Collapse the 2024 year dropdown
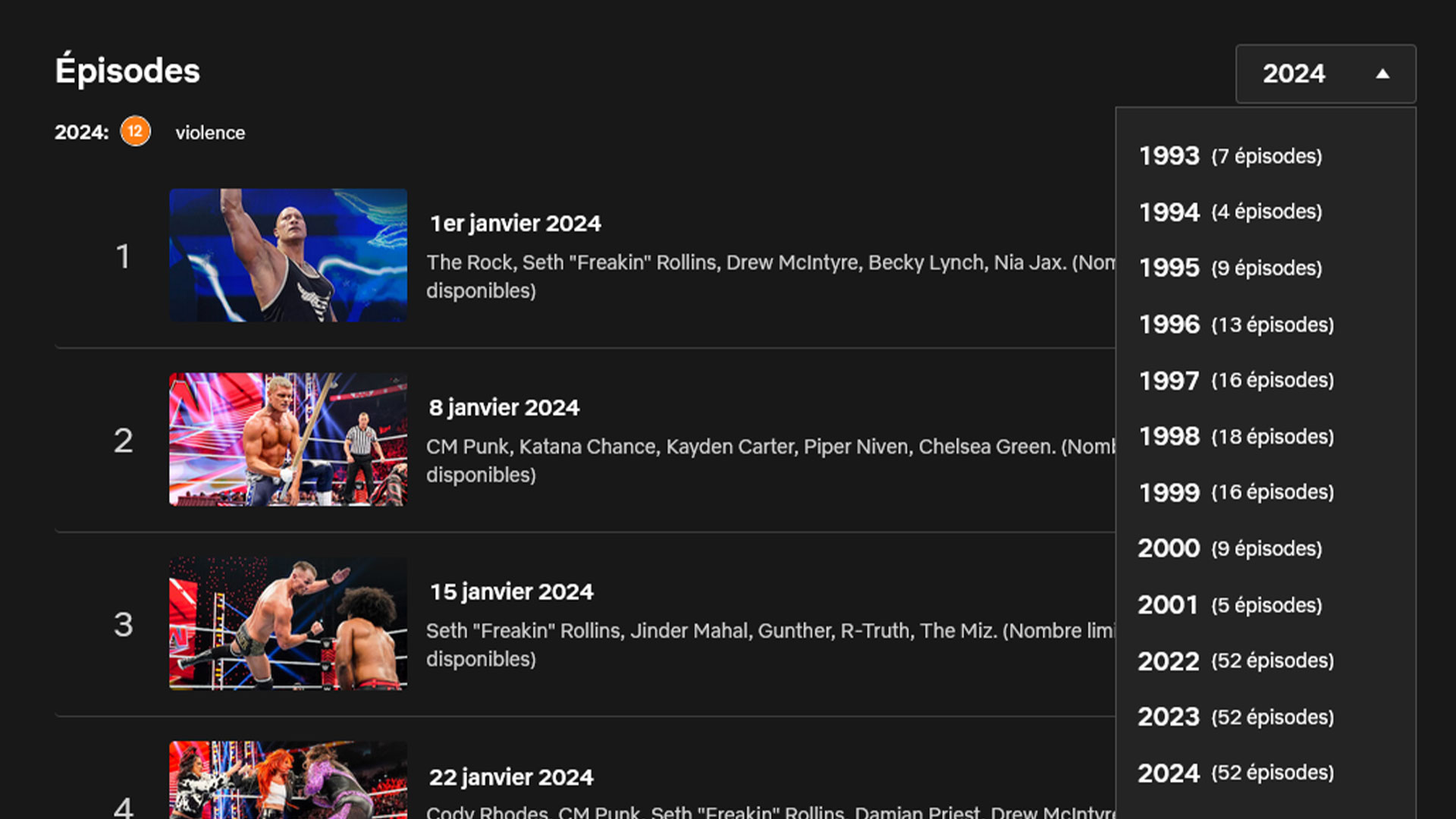 pos(1325,74)
